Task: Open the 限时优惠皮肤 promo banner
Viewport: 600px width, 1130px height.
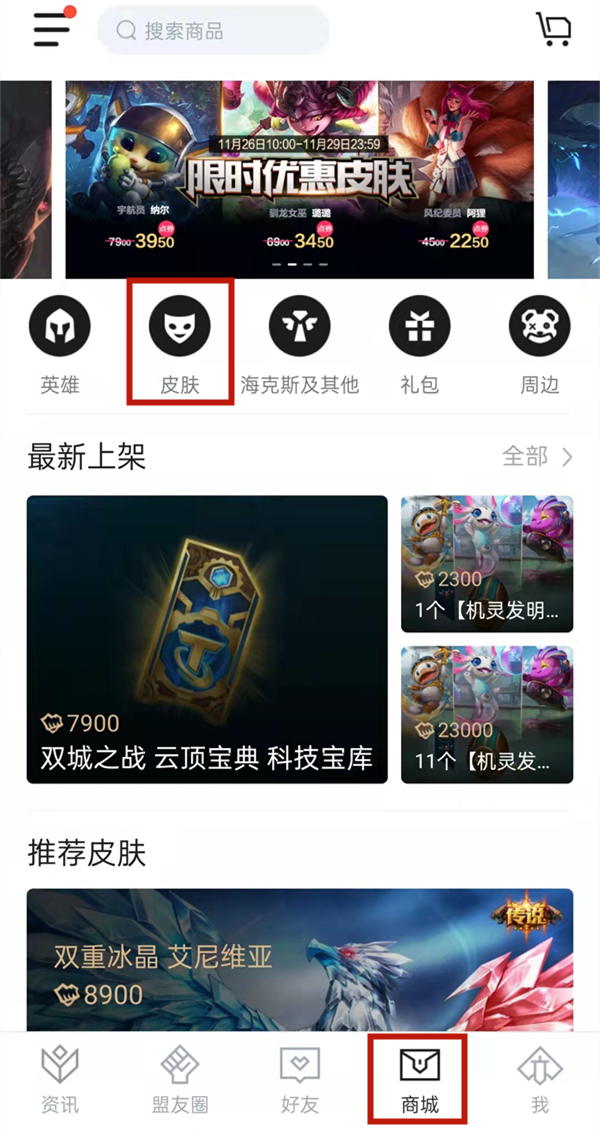Action: 299,180
